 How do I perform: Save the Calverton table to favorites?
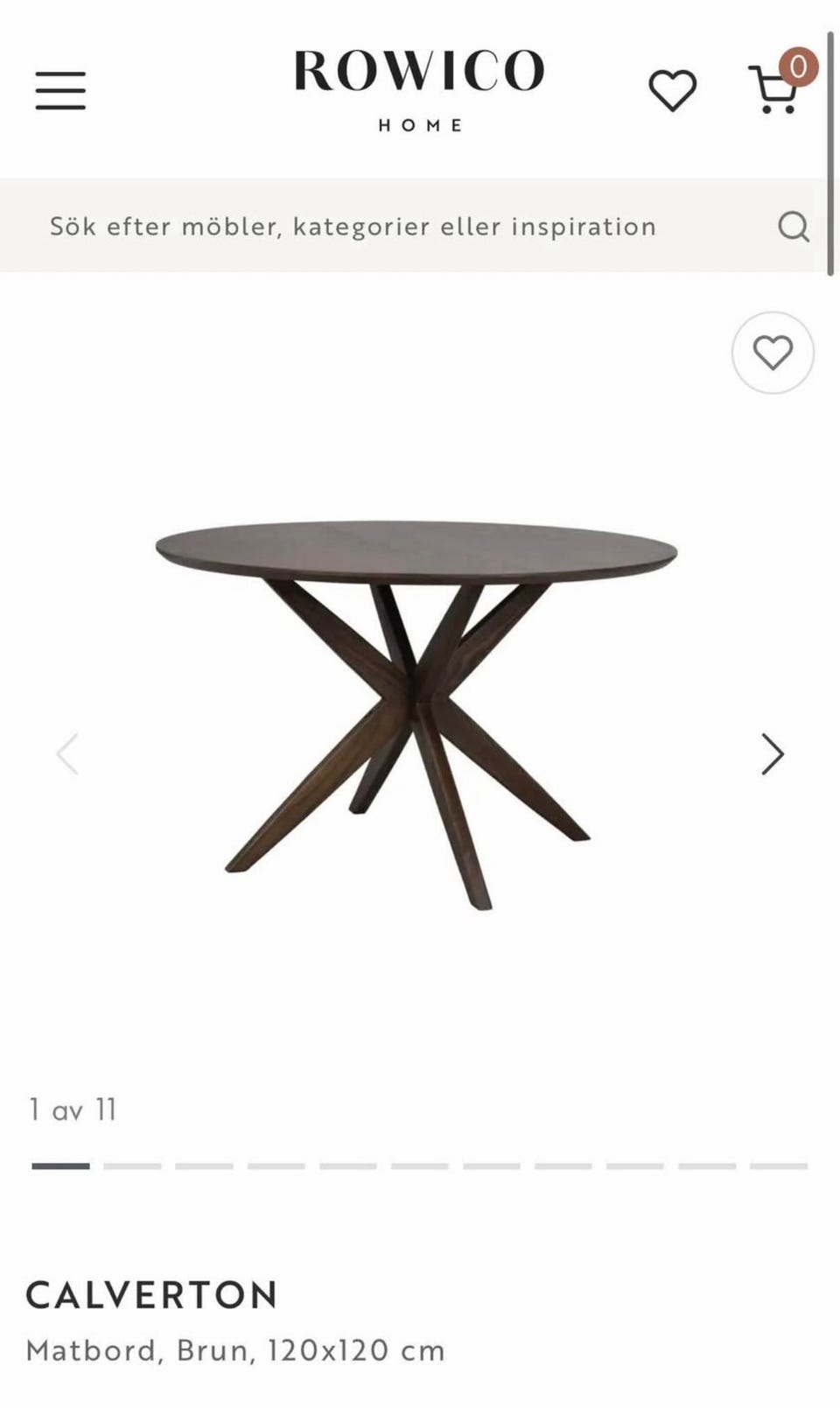[773, 353]
